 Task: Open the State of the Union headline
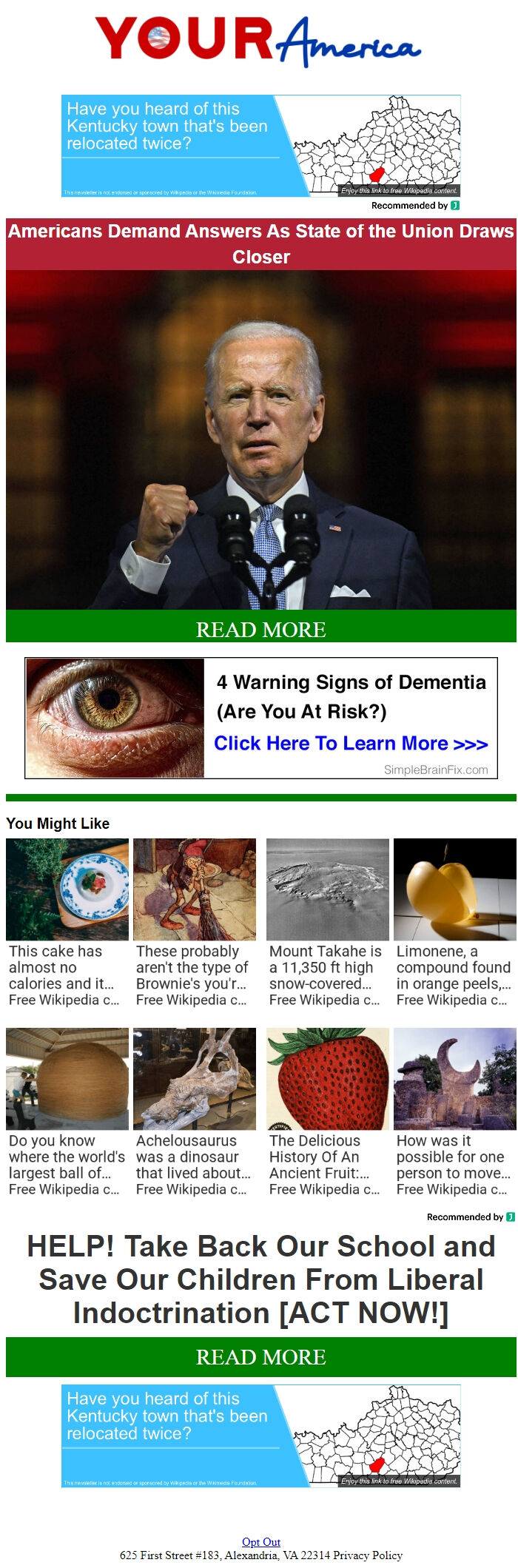[260, 243]
